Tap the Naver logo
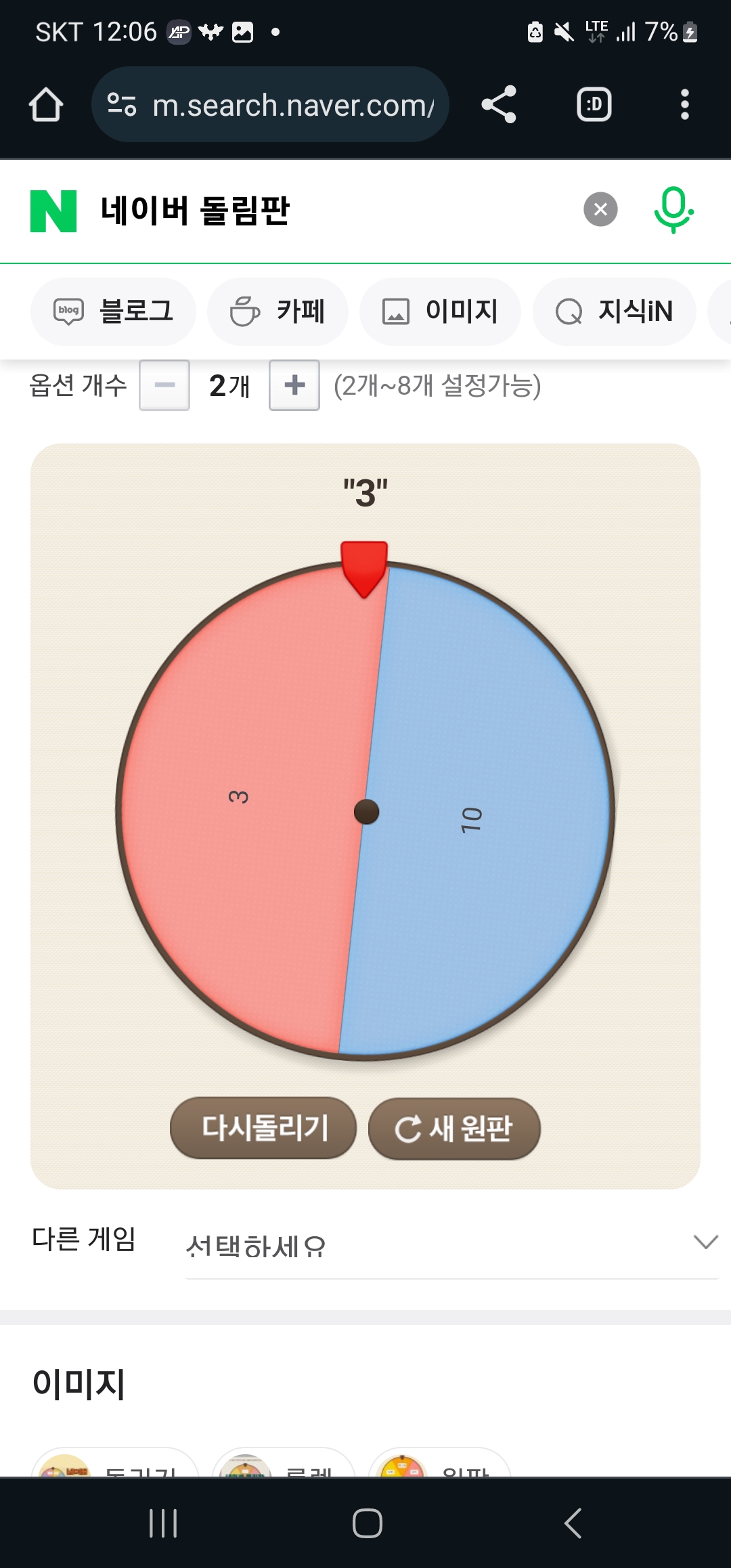Image resolution: width=731 pixels, height=1568 pixels. coord(53,211)
